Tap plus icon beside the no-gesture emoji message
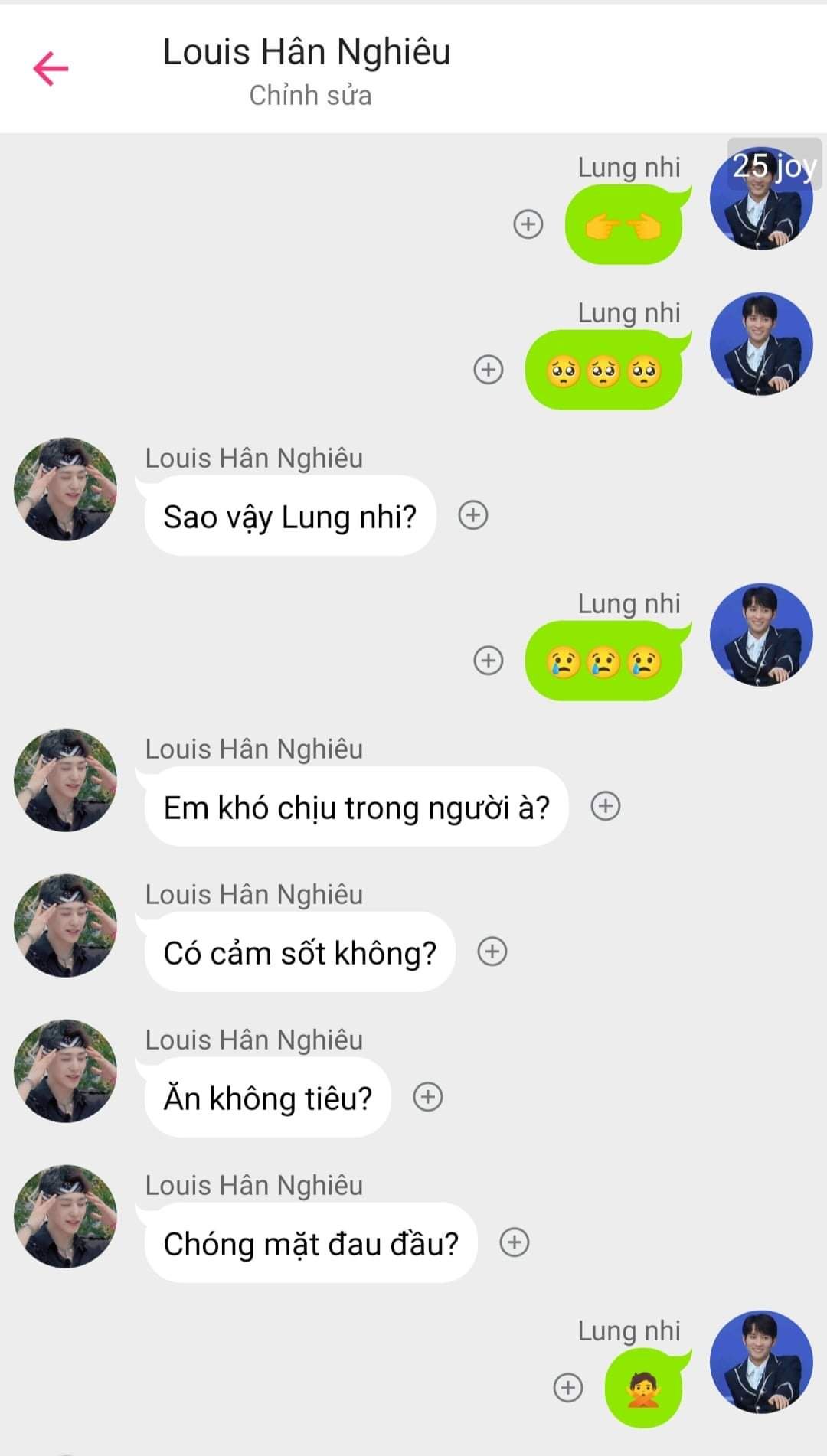 (x=568, y=1388)
